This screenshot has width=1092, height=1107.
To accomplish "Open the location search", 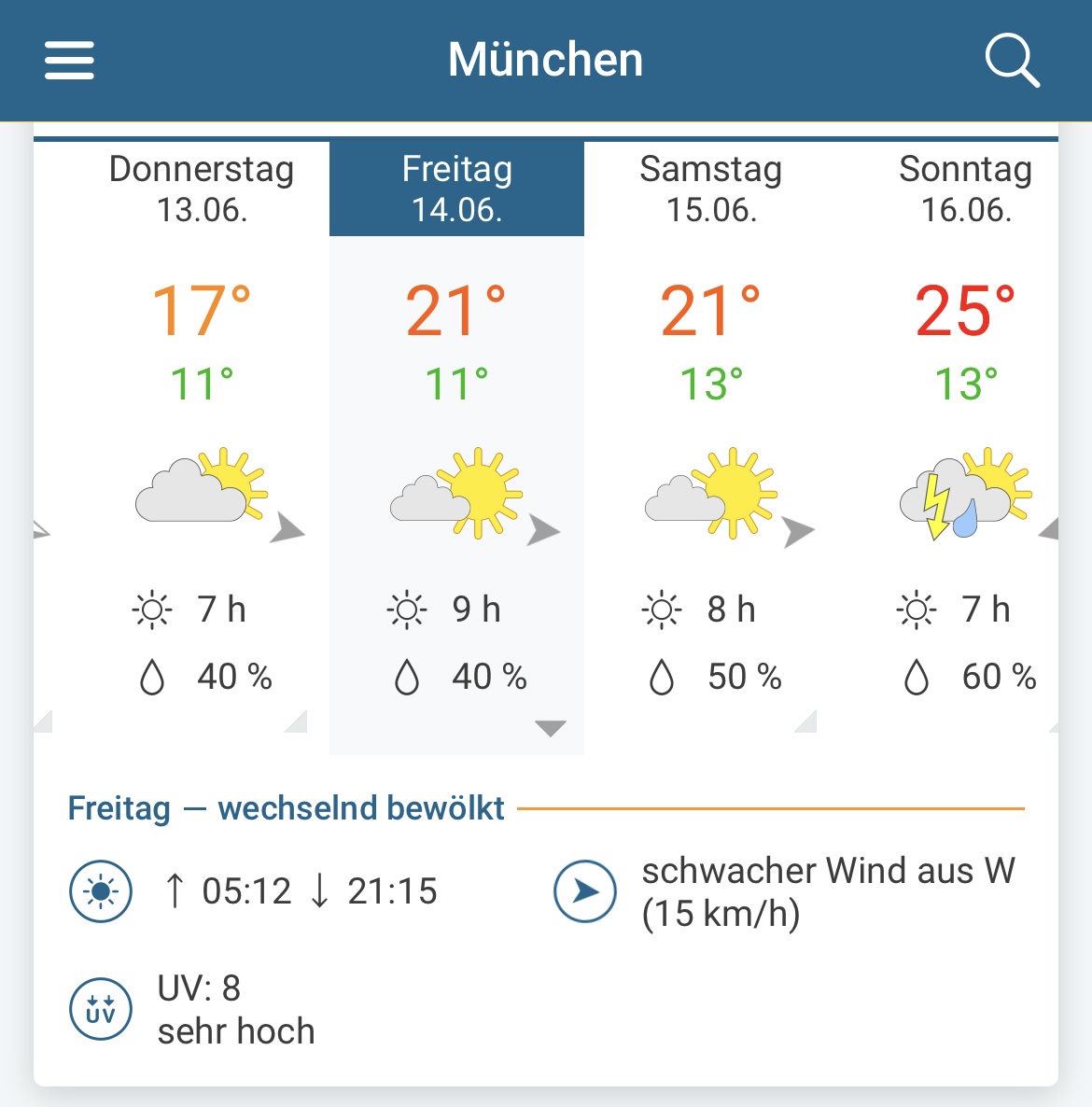I will click(x=1012, y=61).
